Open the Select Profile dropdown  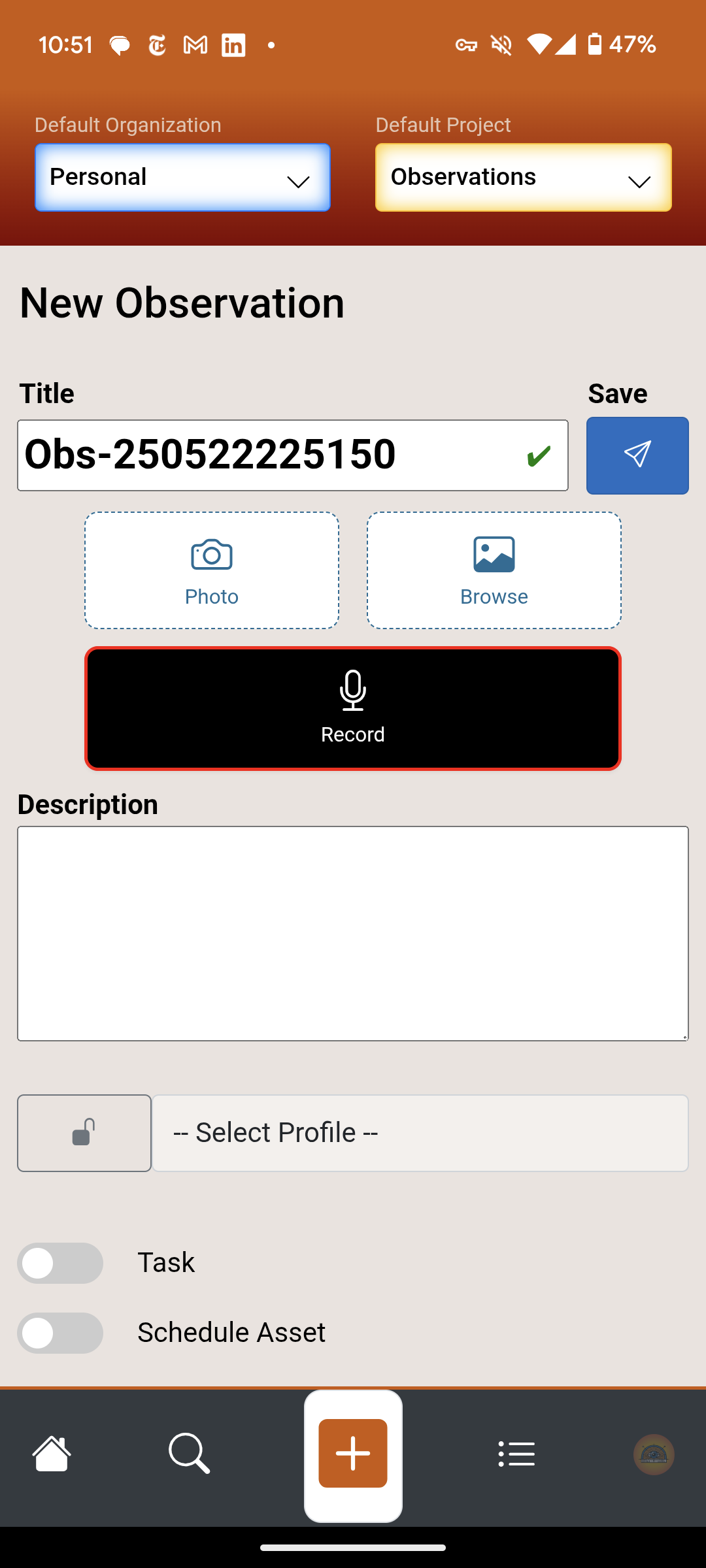click(420, 1133)
